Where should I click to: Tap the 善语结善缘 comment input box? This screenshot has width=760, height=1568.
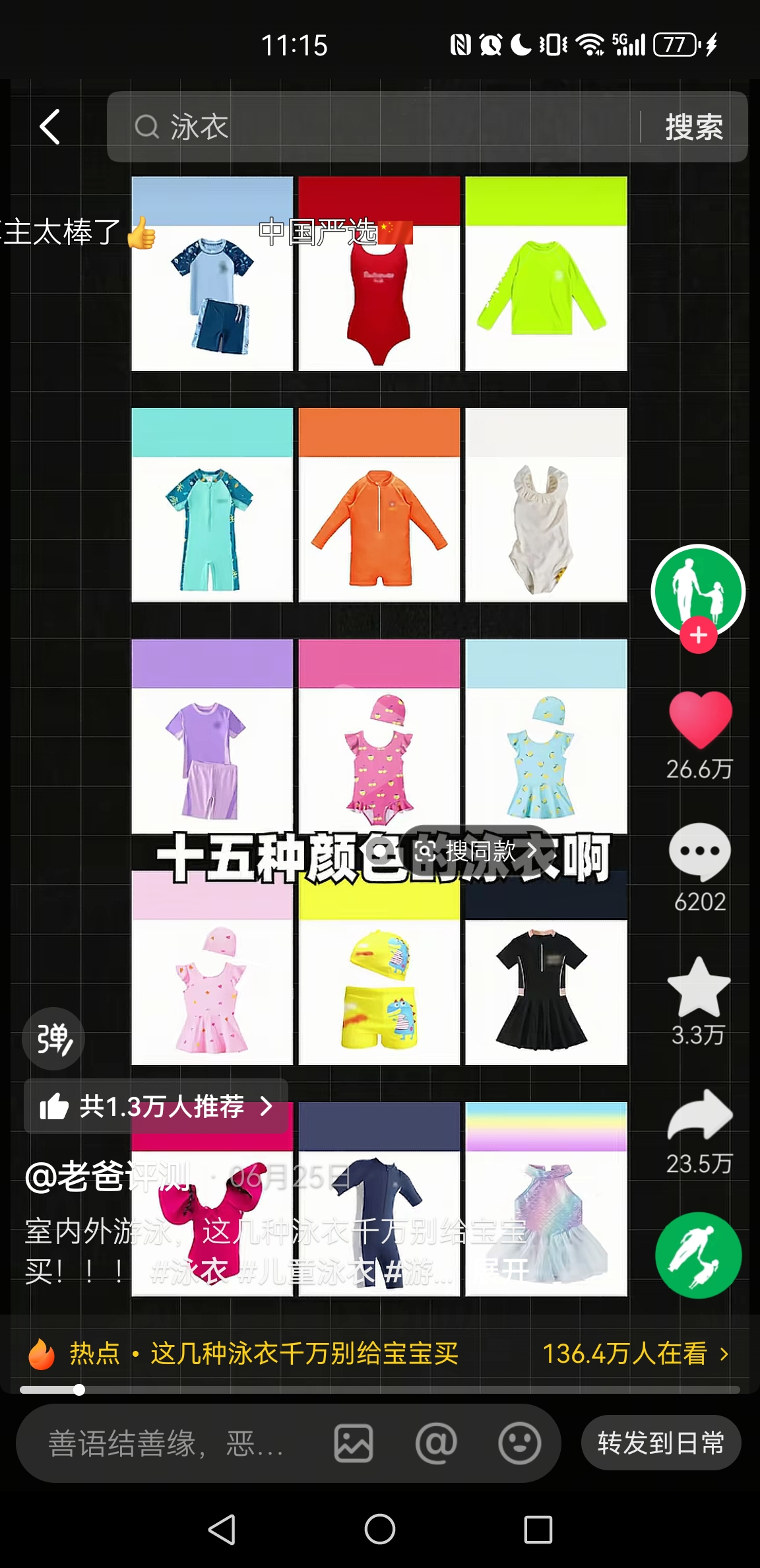pos(165,1443)
